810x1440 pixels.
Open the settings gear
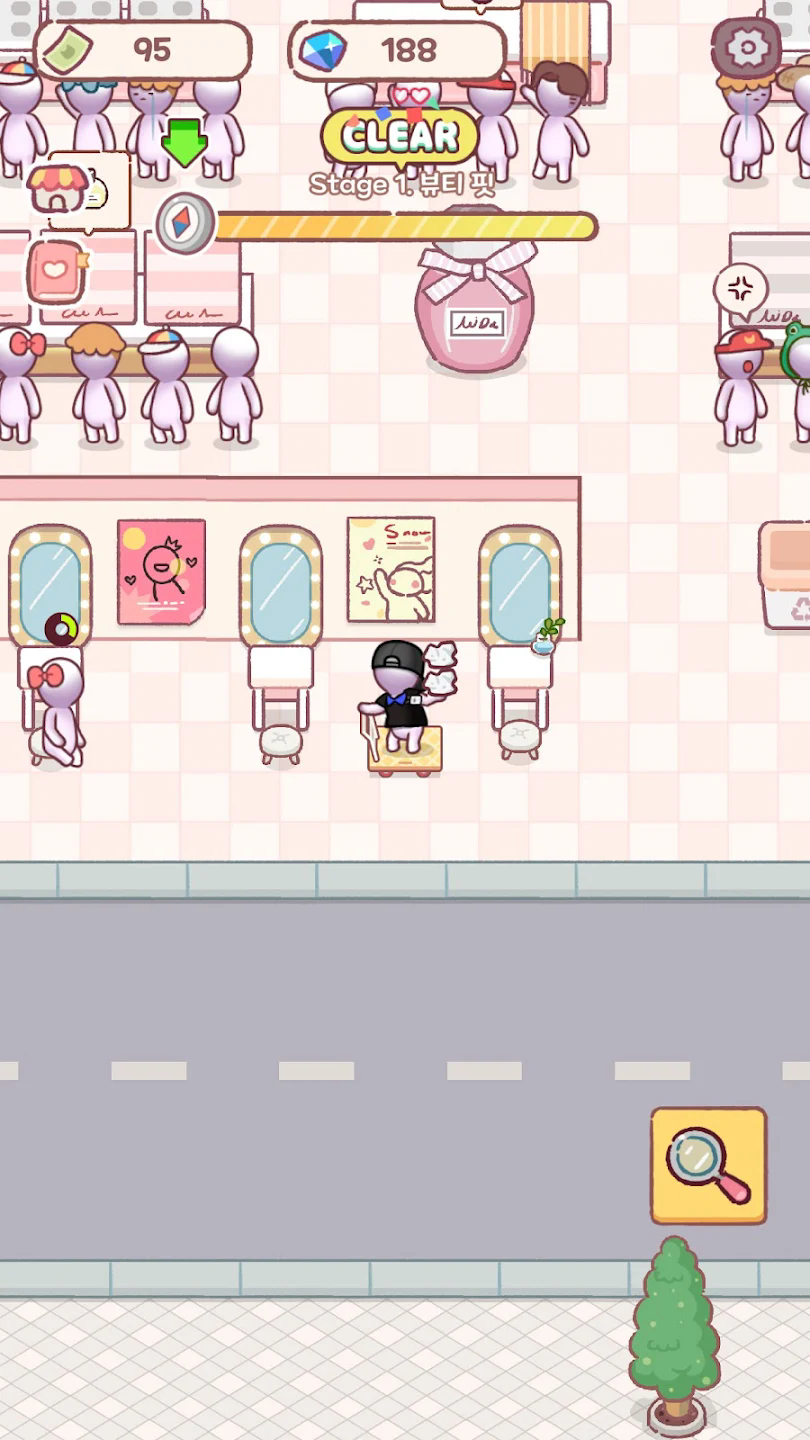(x=747, y=47)
